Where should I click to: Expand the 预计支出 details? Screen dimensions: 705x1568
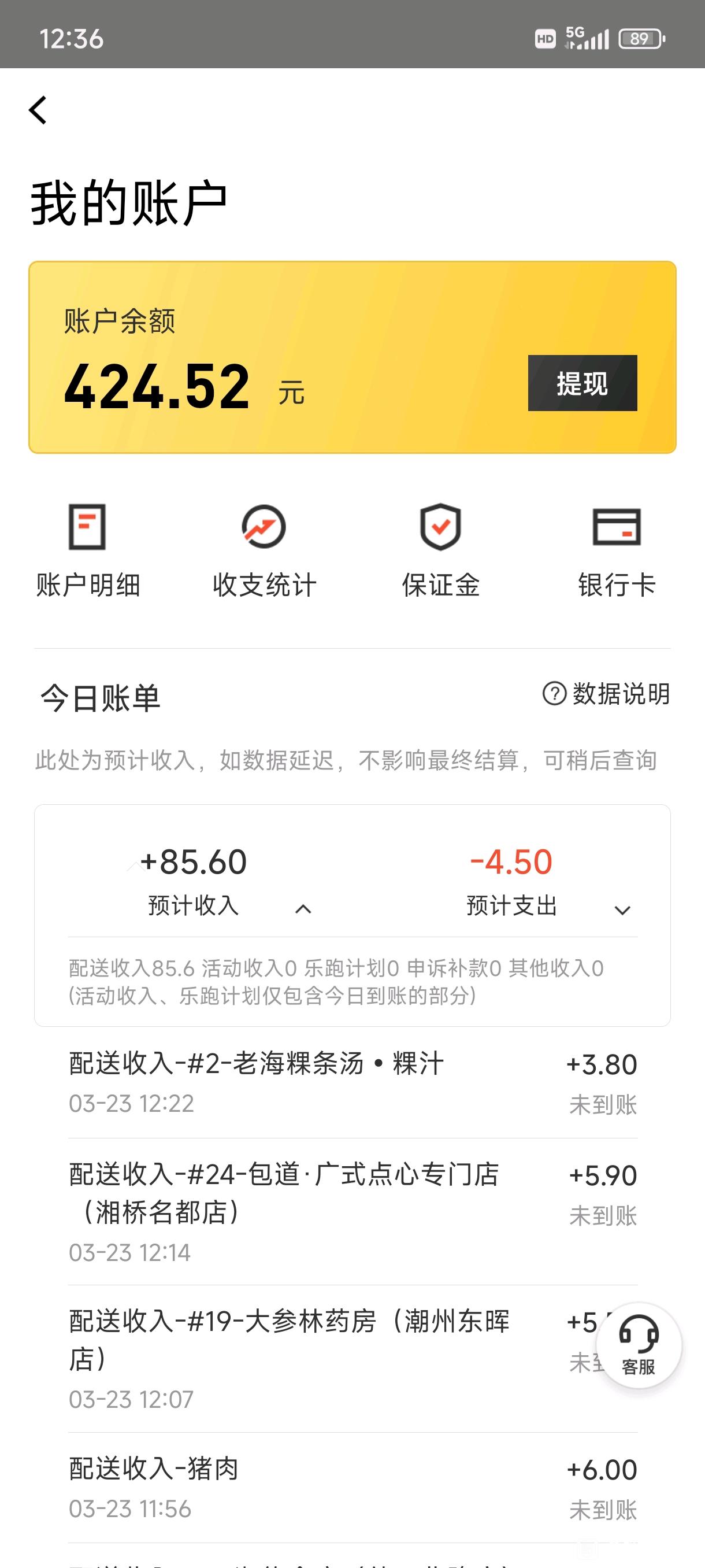[622, 910]
